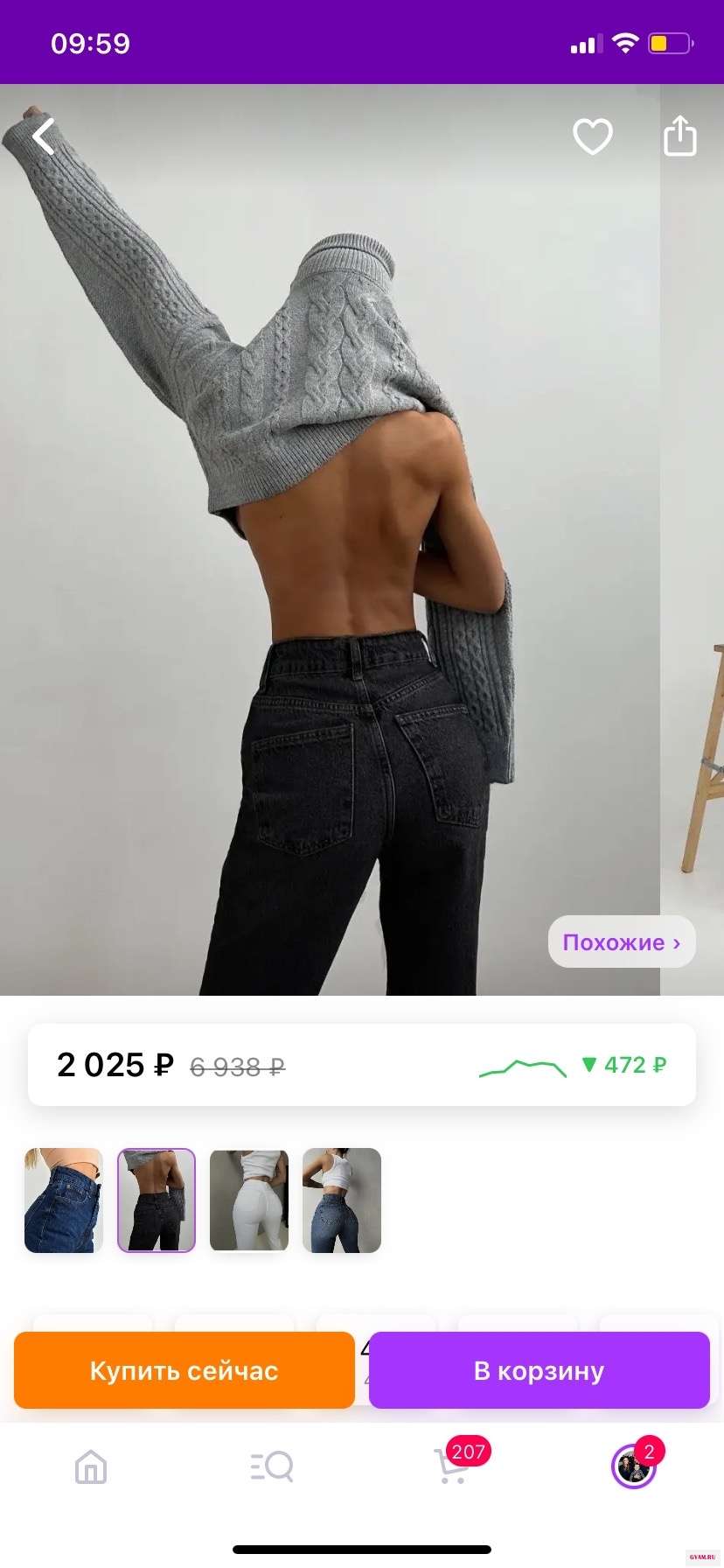The height and width of the screenshot is (1568, 724).
Task: Tap Купить сейчас to buy now
Action: 184,1370
